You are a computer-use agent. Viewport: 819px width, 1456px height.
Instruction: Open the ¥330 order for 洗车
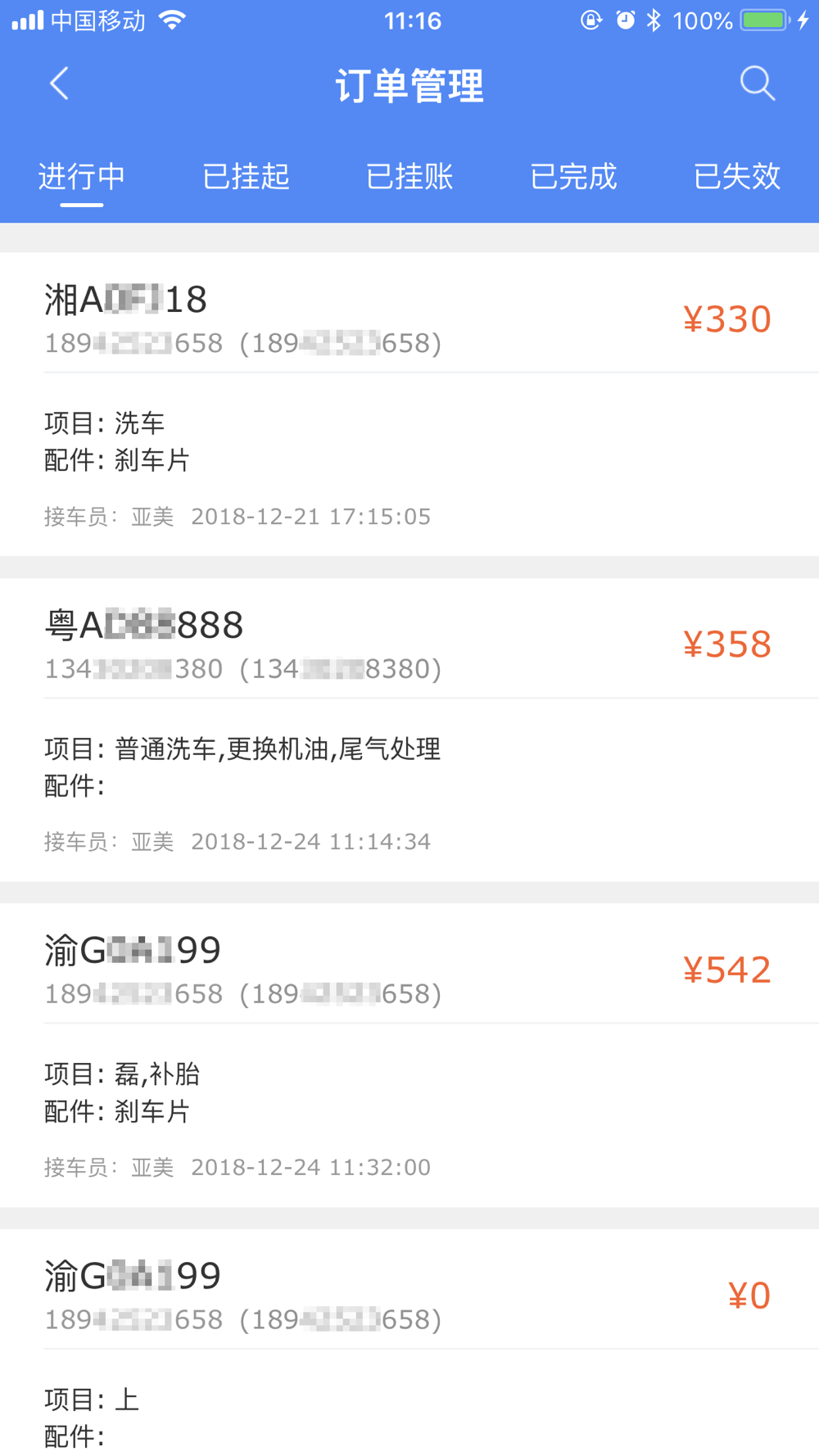(x=409, y=405)
